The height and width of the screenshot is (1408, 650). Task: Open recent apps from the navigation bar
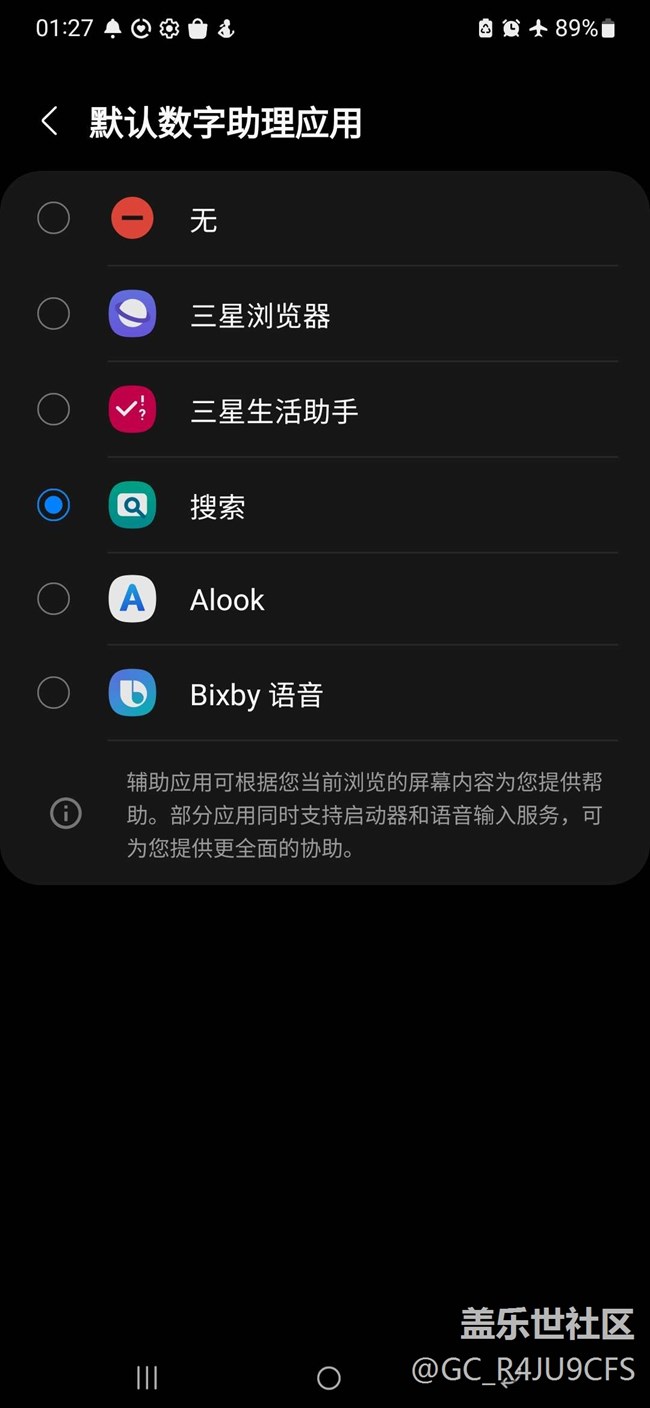147,1378
